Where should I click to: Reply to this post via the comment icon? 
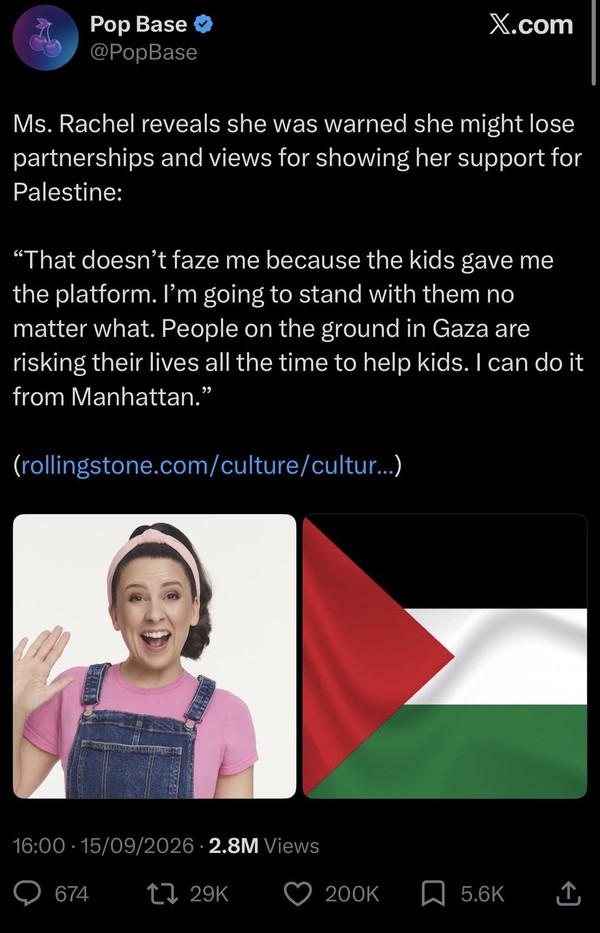click(x=28, y=893)
